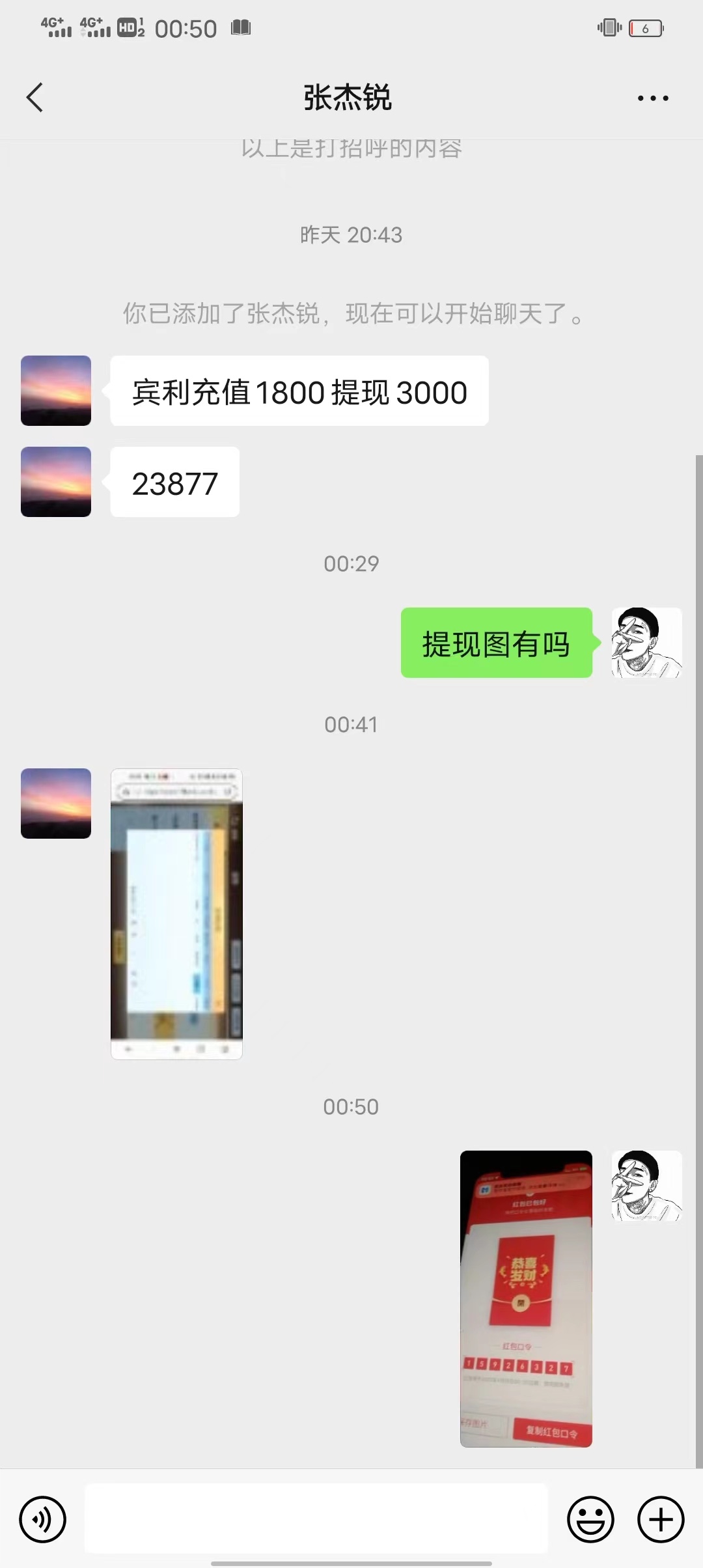Image resolution: width=703 pixels, height=1568 pixels.
Task: View the screenshot image received at 00:41
Action: coord(176,914)
